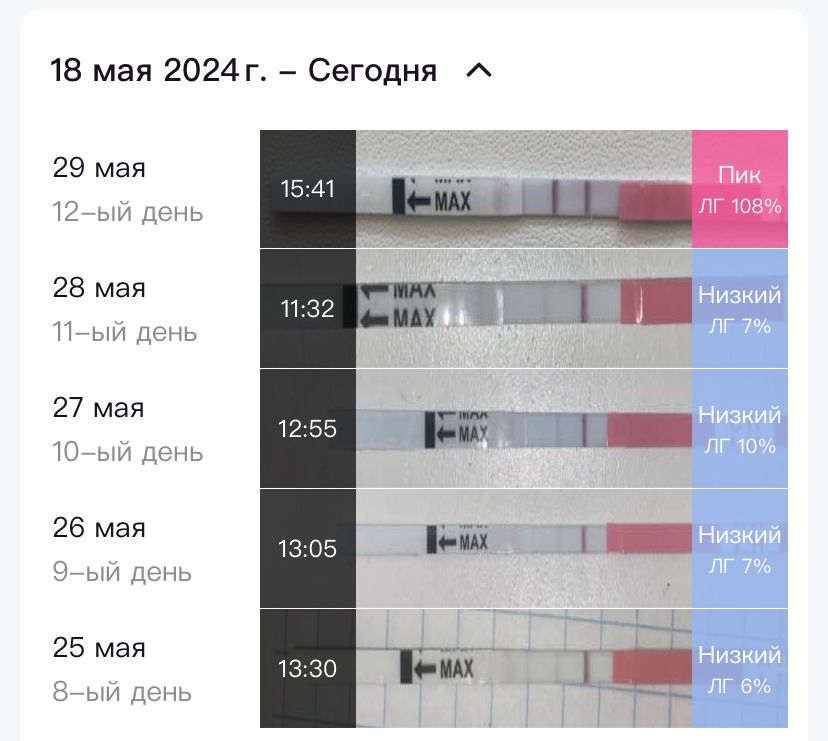
Task: Open the 28 мая test strip result
Action: (523, 308)
